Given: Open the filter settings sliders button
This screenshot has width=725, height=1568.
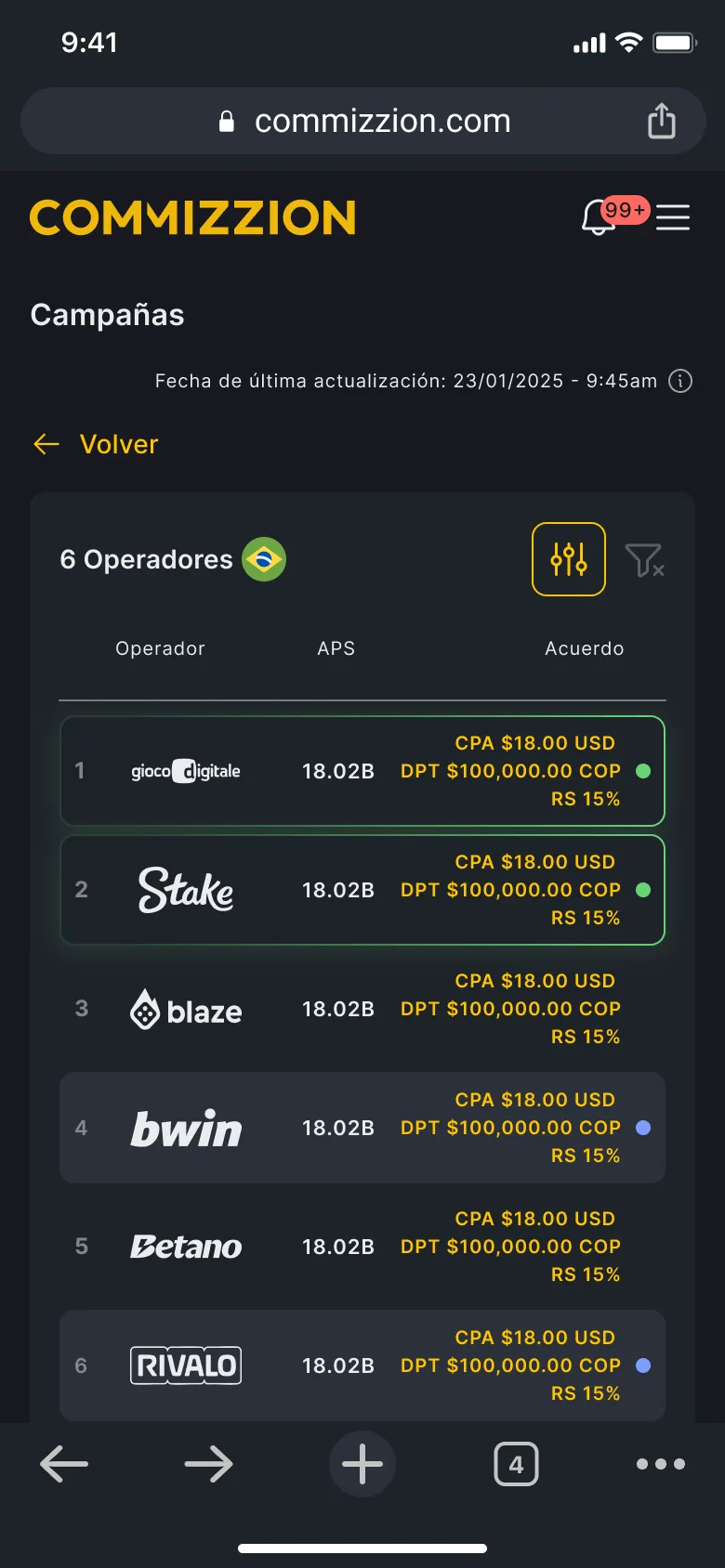Looking at the screenshot, I should [x=569, y=559].
